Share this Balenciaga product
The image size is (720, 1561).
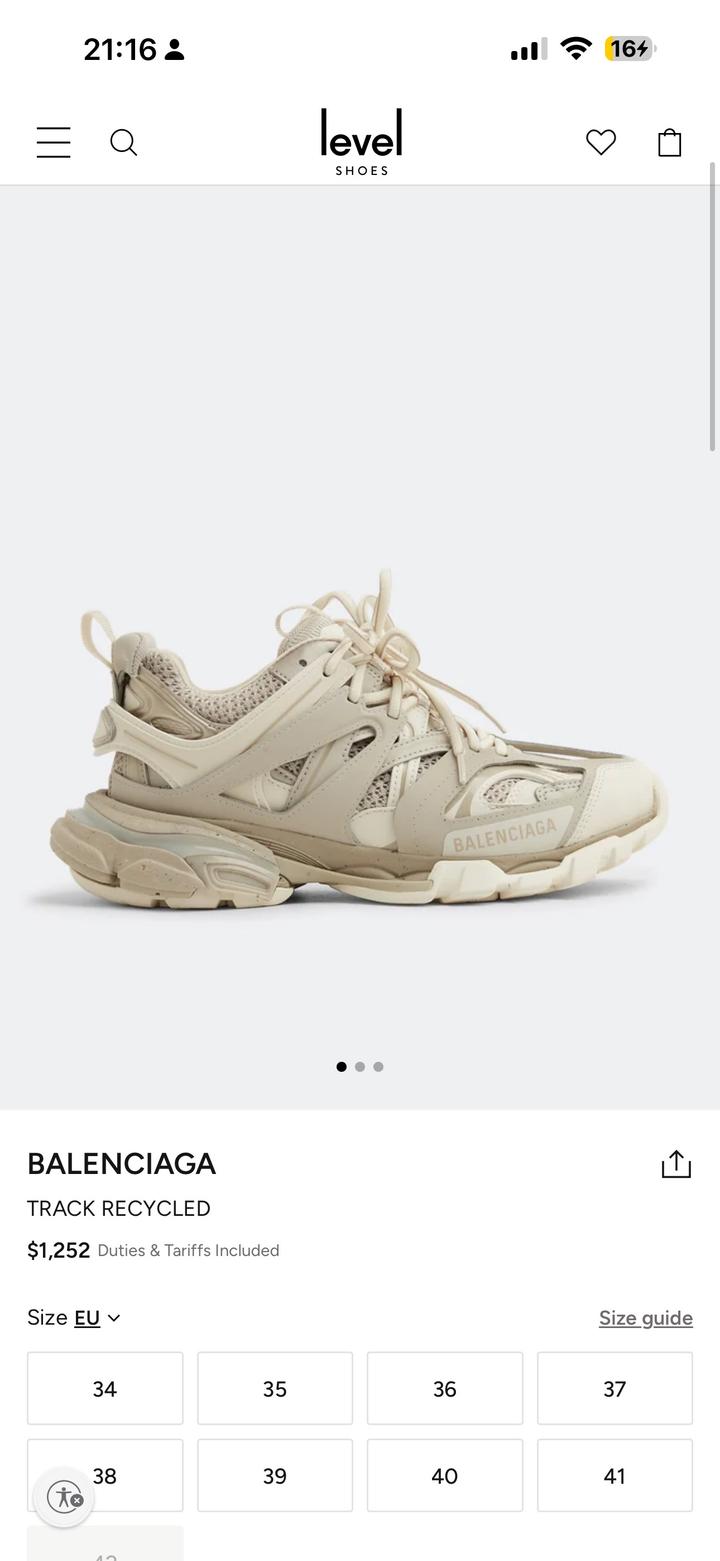[x=676, y=1164]
